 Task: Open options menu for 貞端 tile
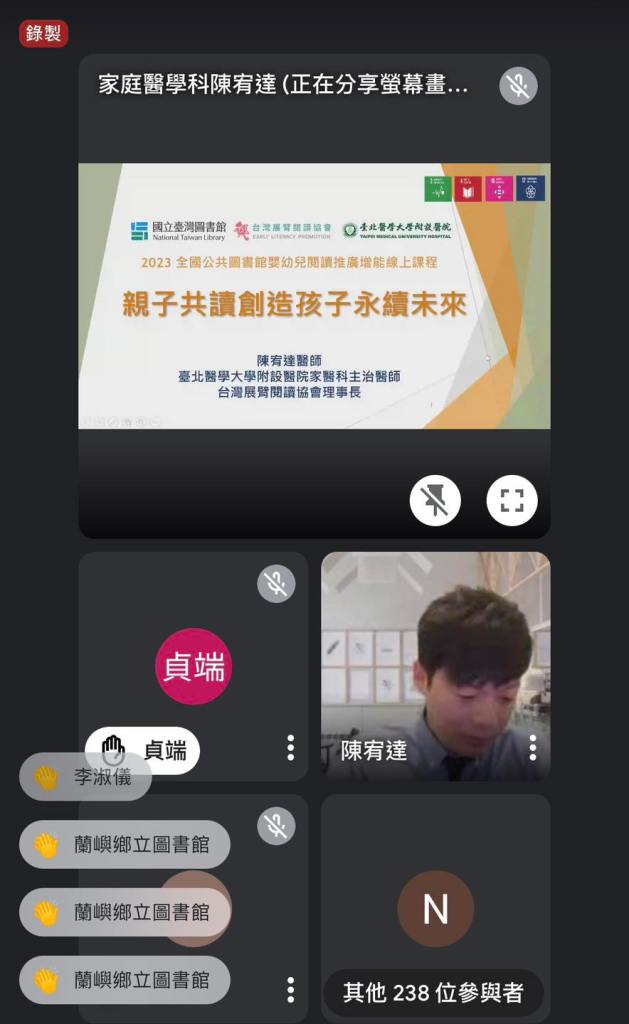click(x=290, y=747)
